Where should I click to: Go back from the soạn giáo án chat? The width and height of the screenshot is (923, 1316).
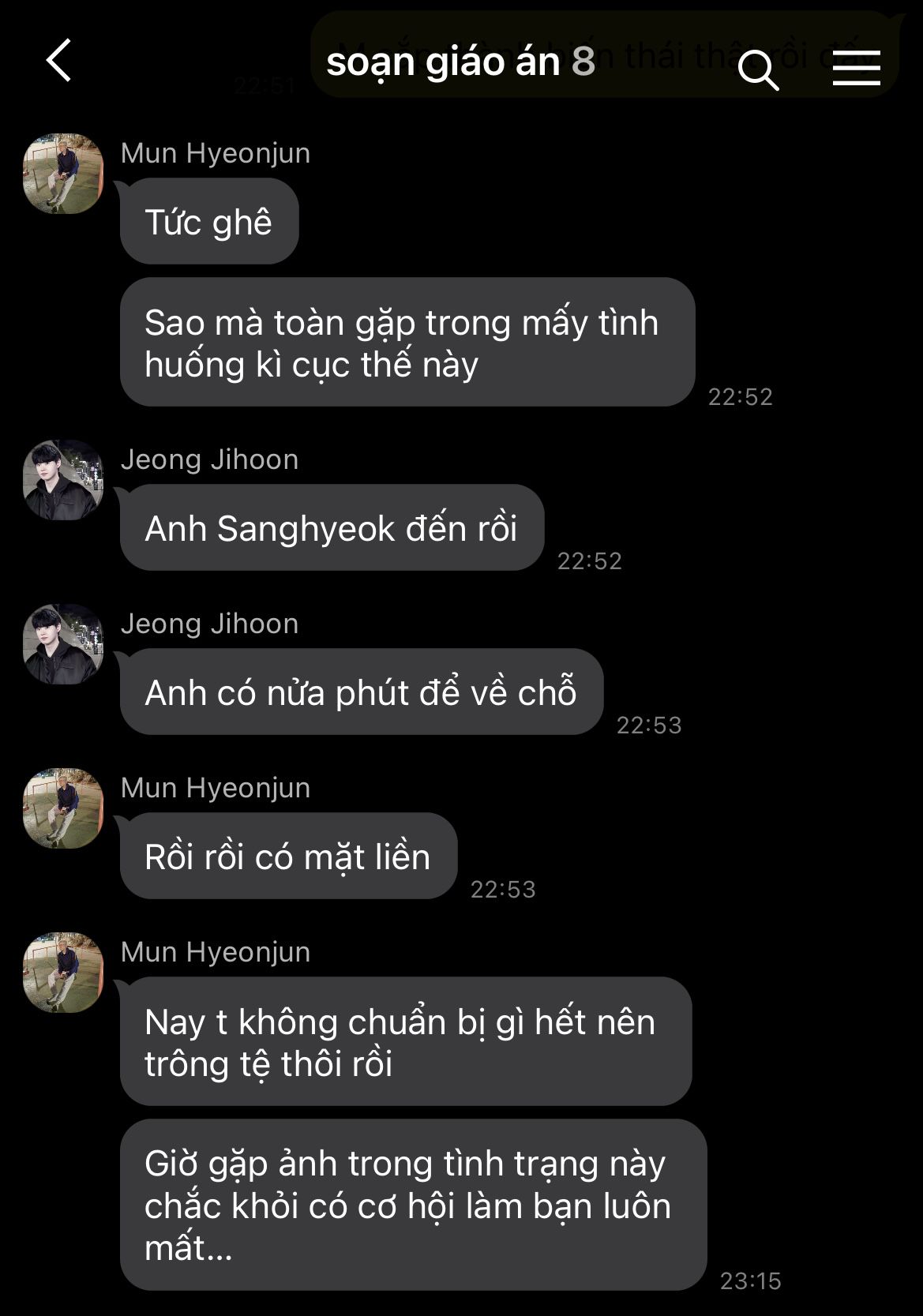(x=59, y=61)
